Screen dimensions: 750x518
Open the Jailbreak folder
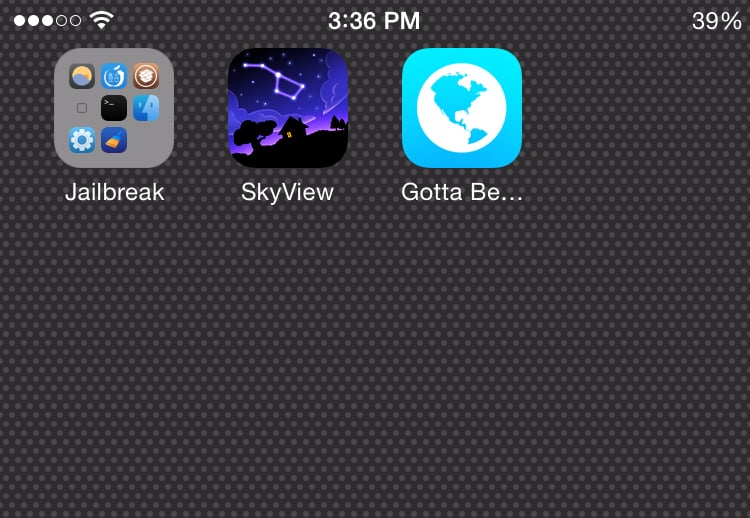click(114, 108)
